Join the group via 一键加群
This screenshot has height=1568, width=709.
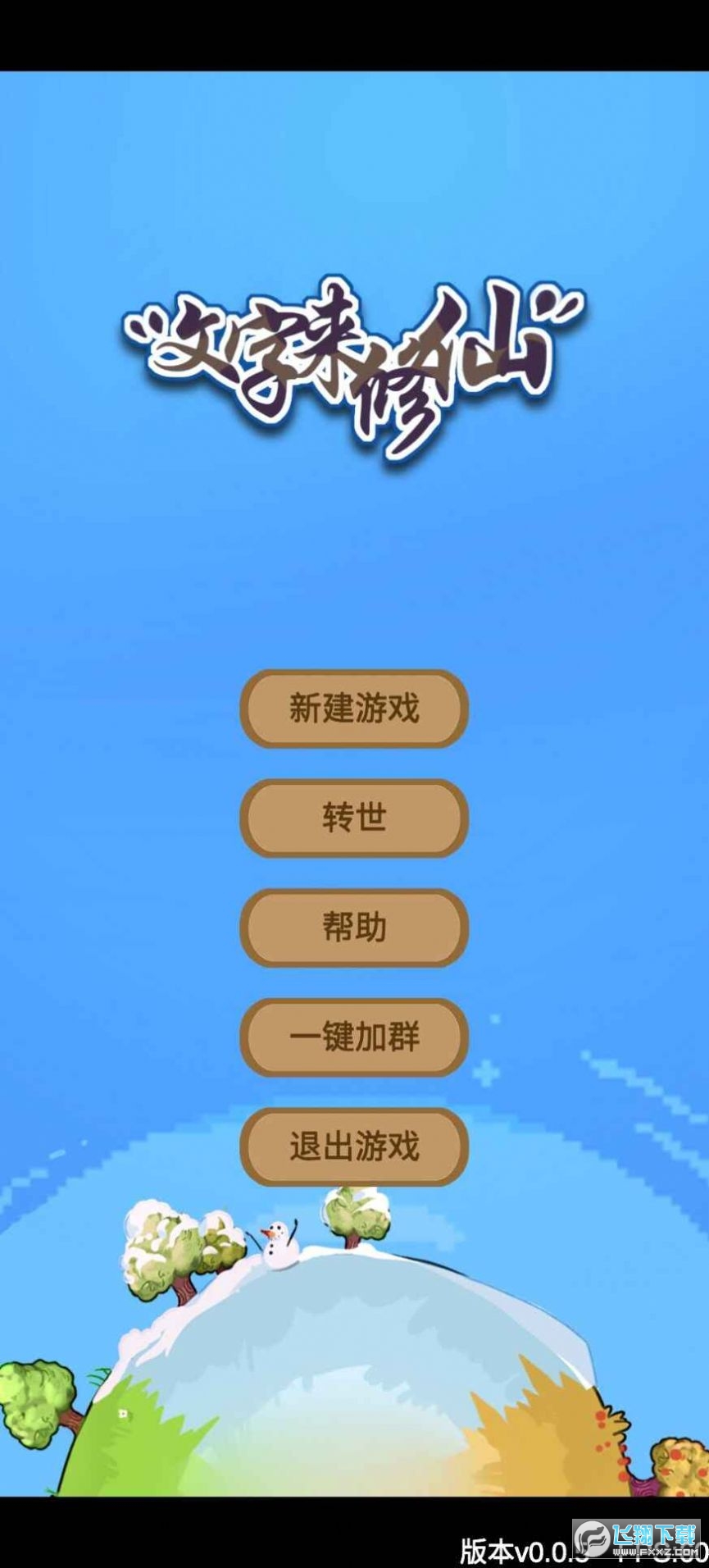[x=354, y=1037]
